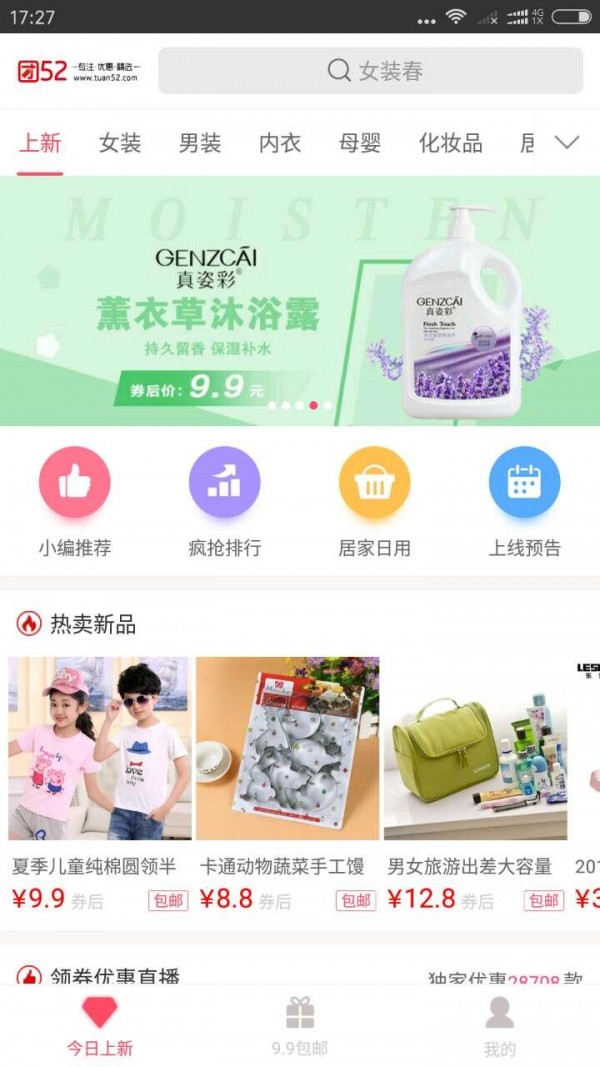The width and height of the screenshot is (600, 1067).
Task: Open 上线预告 preview
Action: (524, 500)
